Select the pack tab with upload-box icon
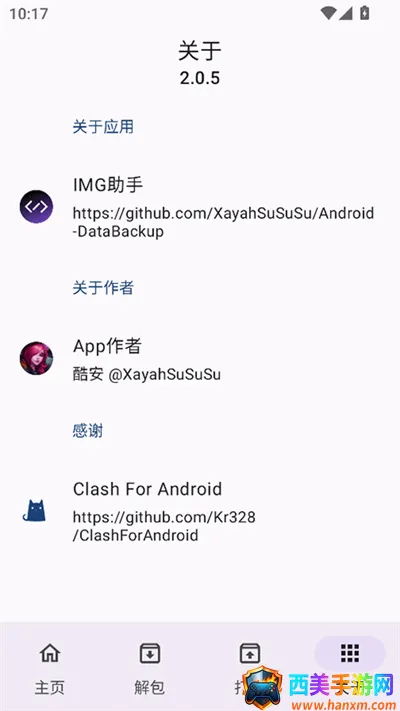Image resolution: width=400 pixels, height=711 pixels. coord(250,667)
